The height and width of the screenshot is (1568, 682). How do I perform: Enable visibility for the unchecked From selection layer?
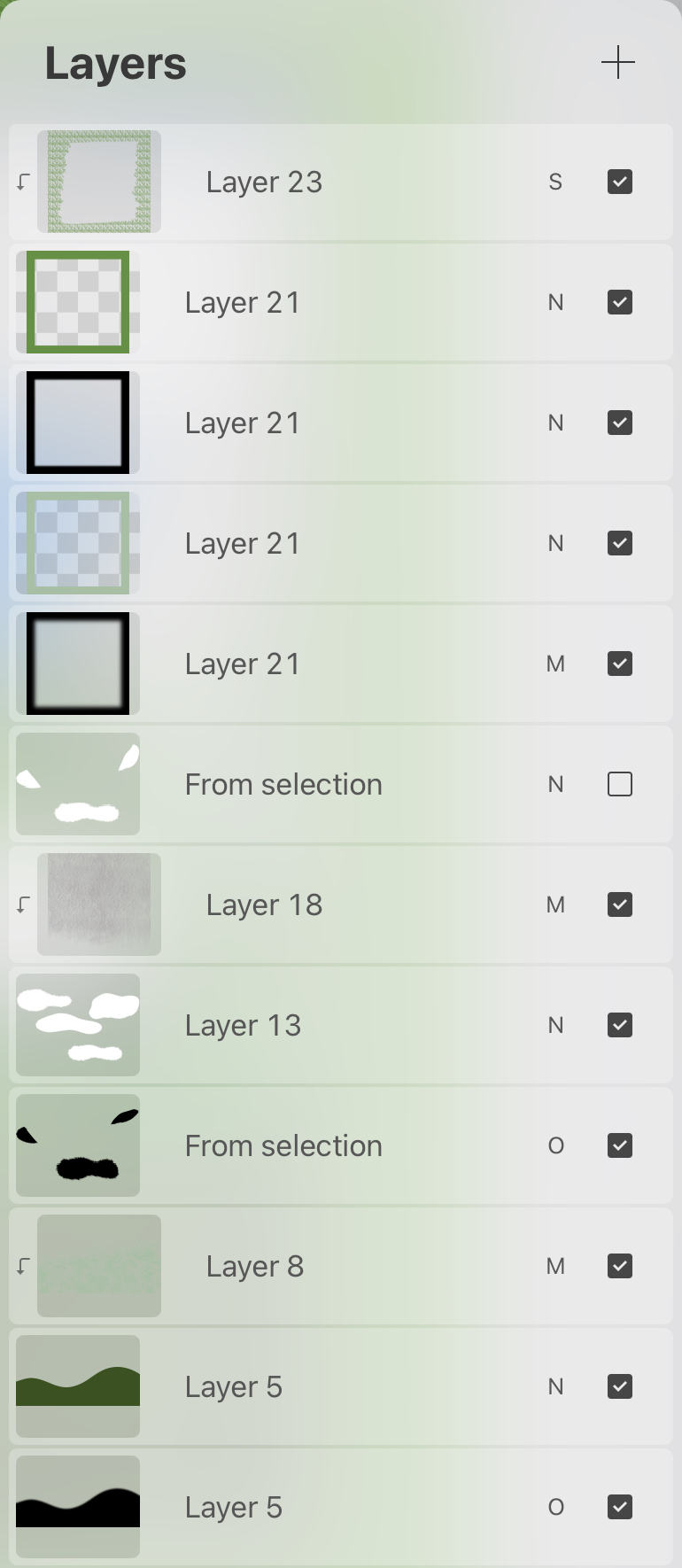(x=619, y=785)
